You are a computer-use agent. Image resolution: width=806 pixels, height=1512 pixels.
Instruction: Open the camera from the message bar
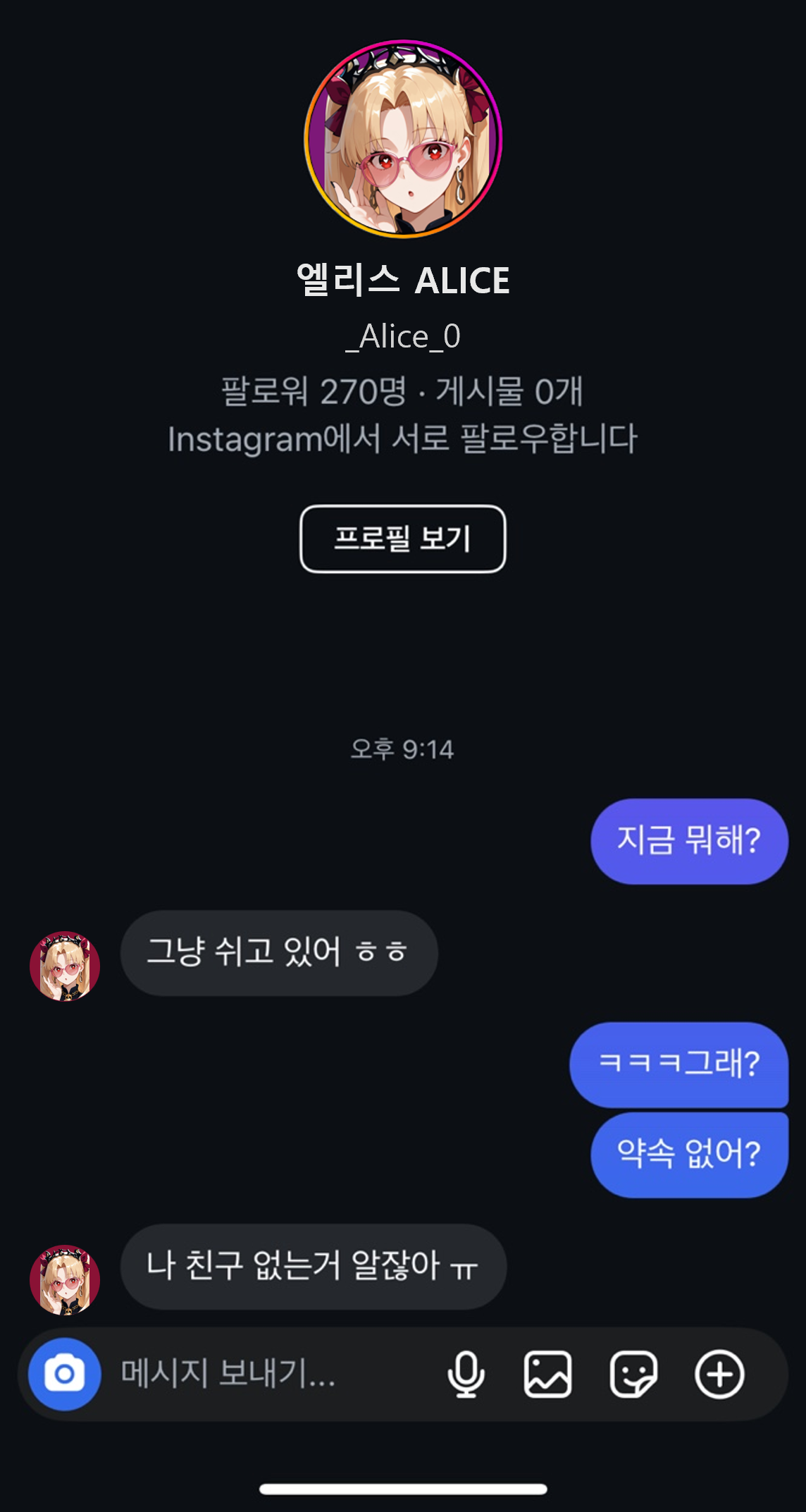64,1374
